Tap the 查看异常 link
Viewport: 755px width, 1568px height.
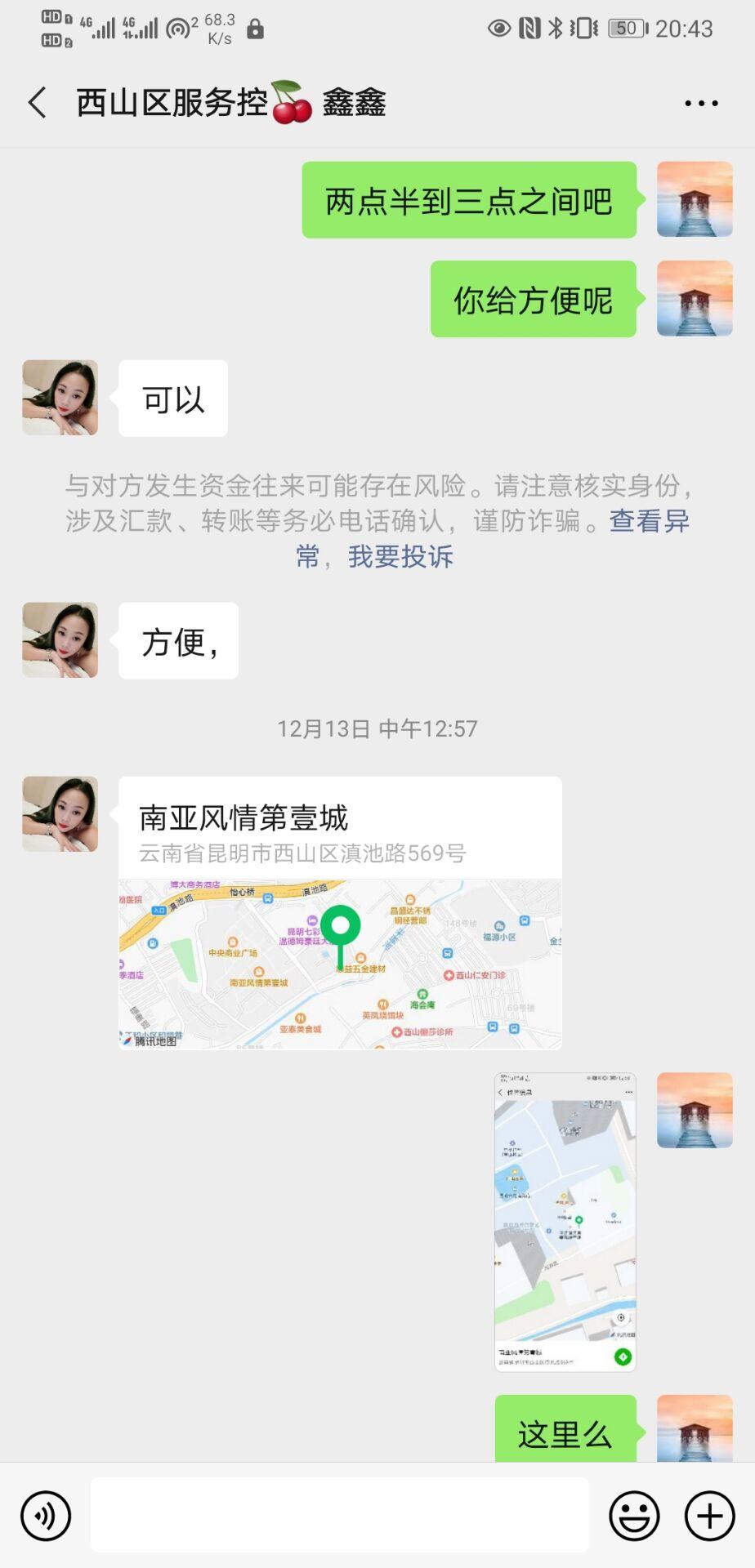(x=649, y=521)
